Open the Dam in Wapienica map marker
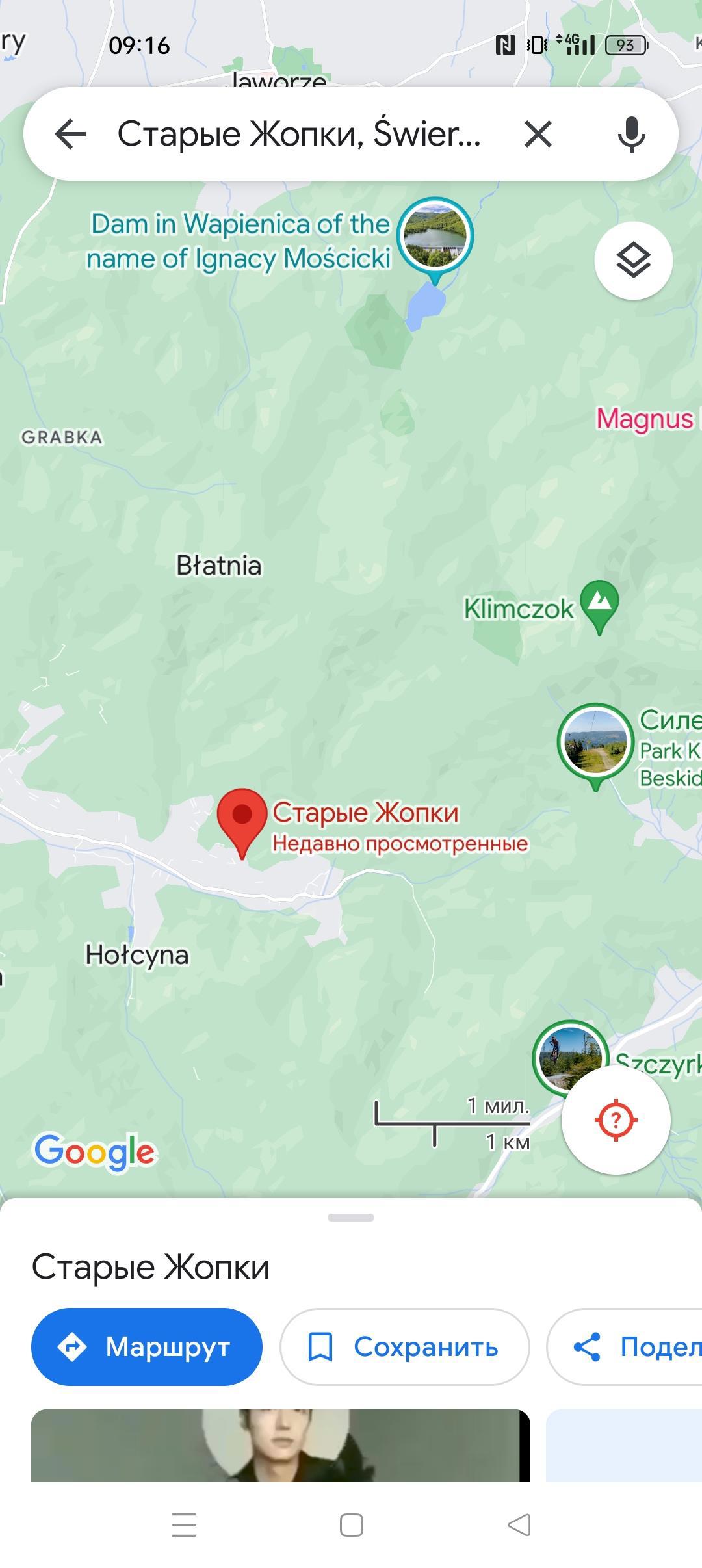Viewport: 702px width, 1568px height. point(435,235)
